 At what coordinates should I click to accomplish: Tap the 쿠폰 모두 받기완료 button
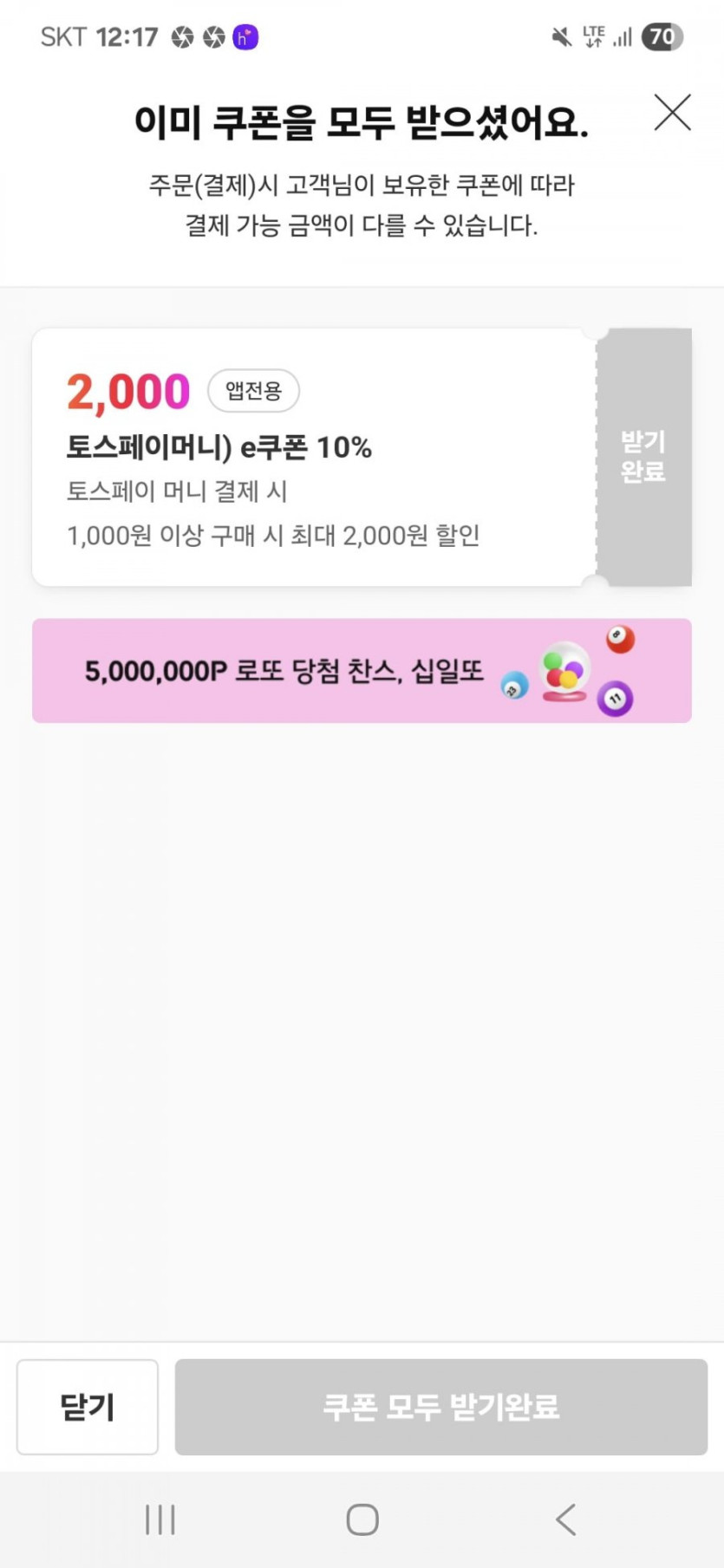point(440,1406)
